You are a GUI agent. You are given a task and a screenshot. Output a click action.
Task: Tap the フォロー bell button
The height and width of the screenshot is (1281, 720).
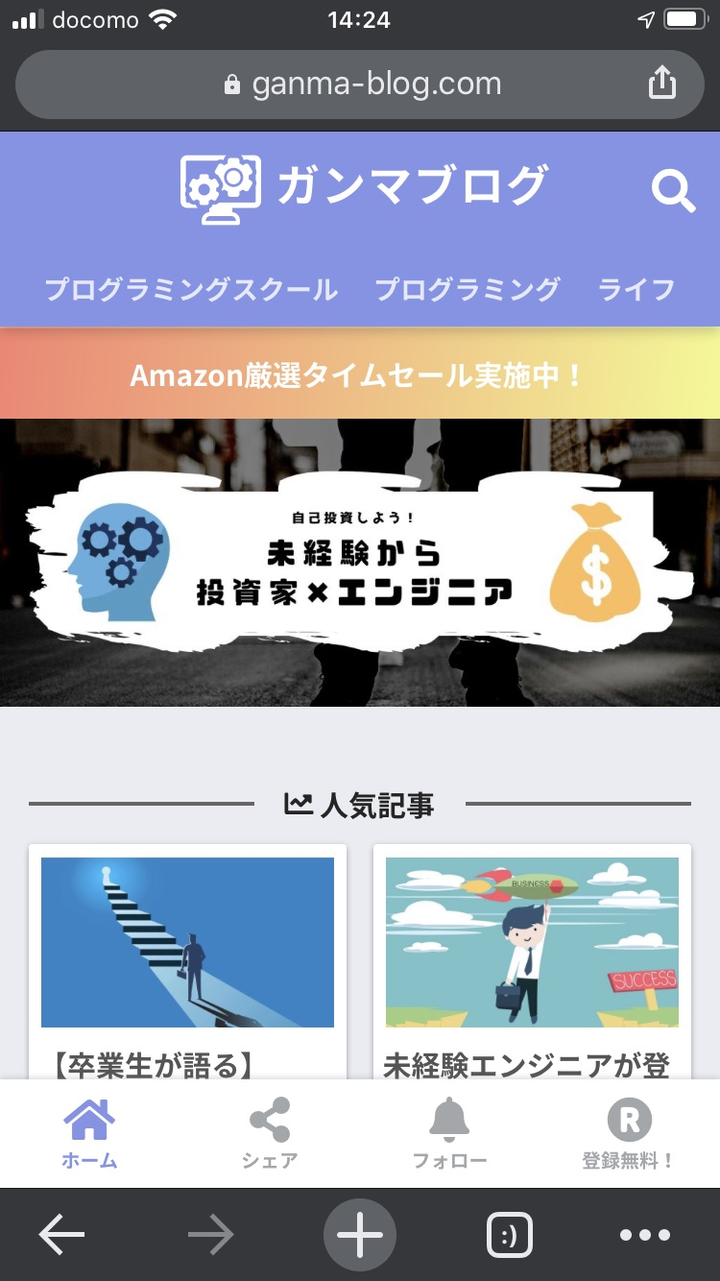[449, 1134]
